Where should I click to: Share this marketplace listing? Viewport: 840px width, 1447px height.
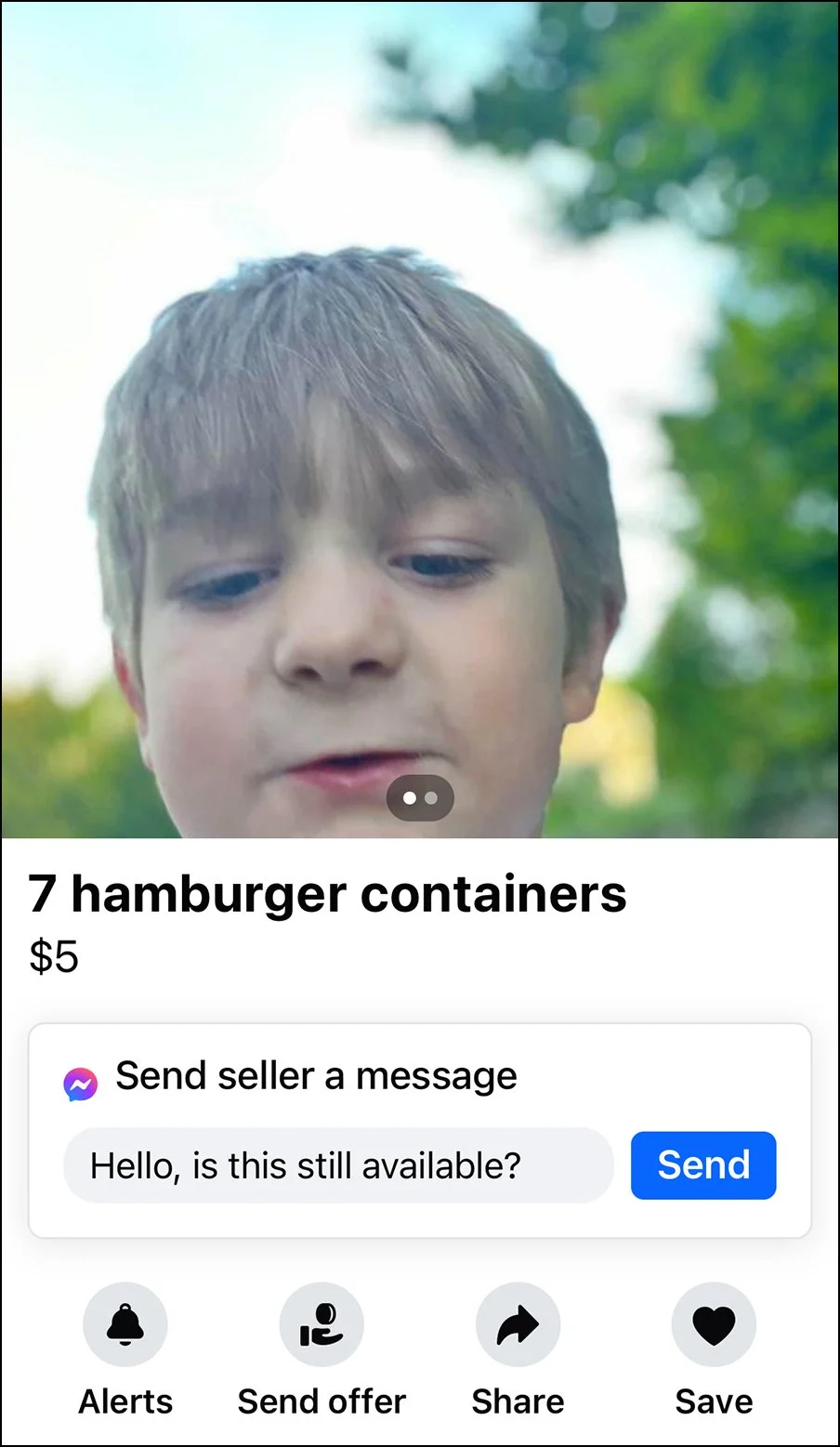pyautogui.click(x=518, y=1324)
